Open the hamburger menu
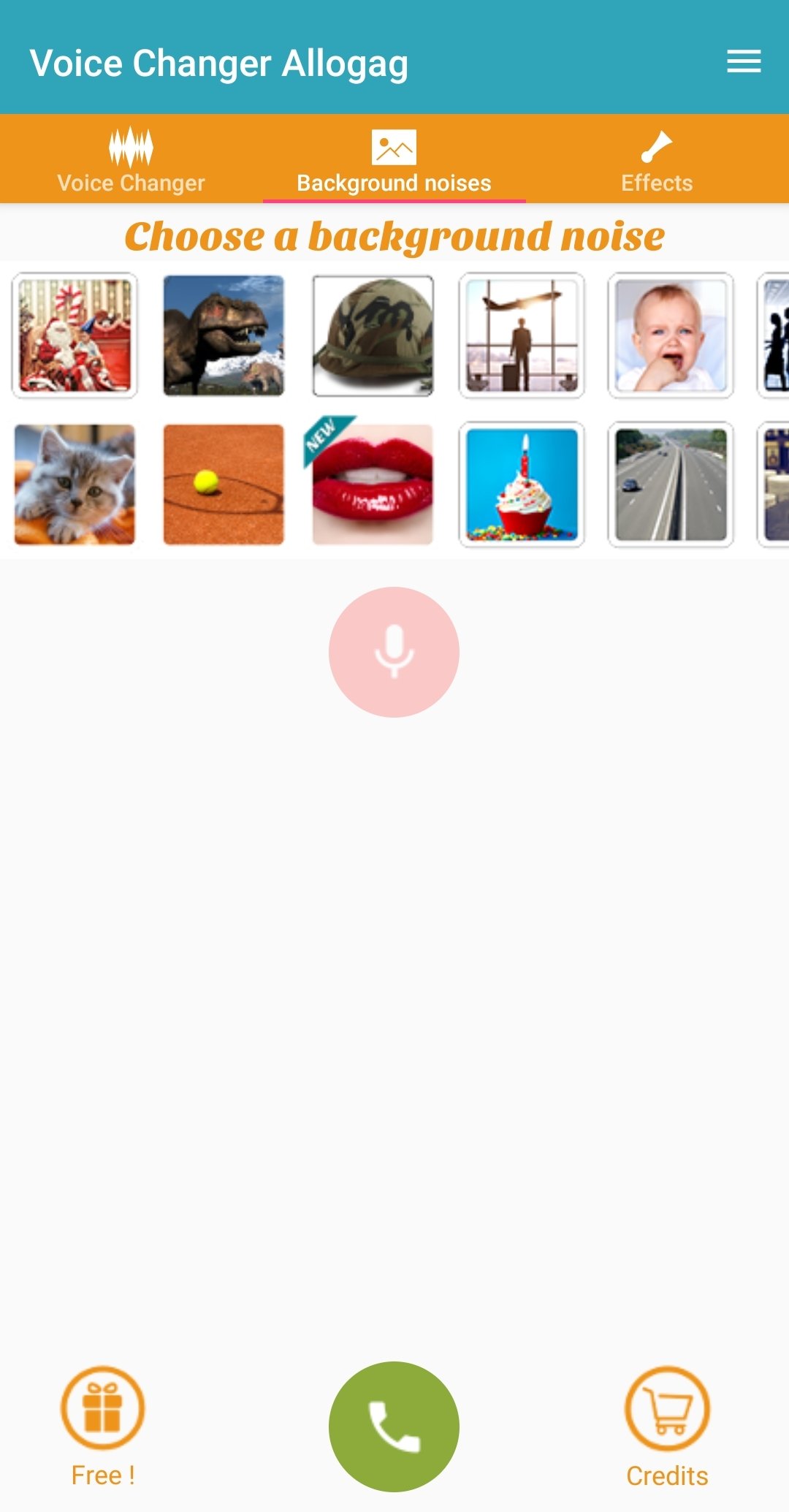This screenshot has width=789, height=1512. [744, 61]
